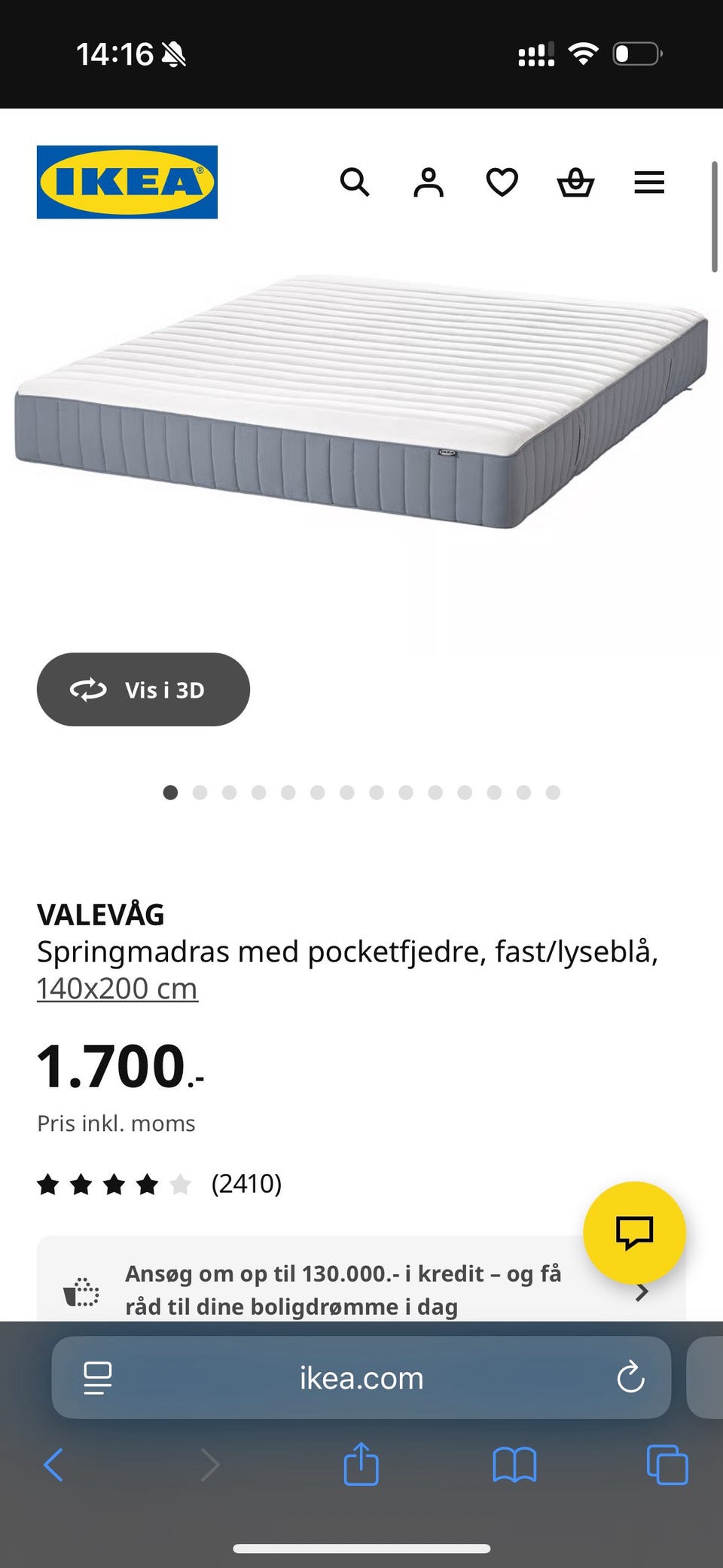
Task: Open the yellow chat assistant bubble
Action: [x=633, y=1233]
